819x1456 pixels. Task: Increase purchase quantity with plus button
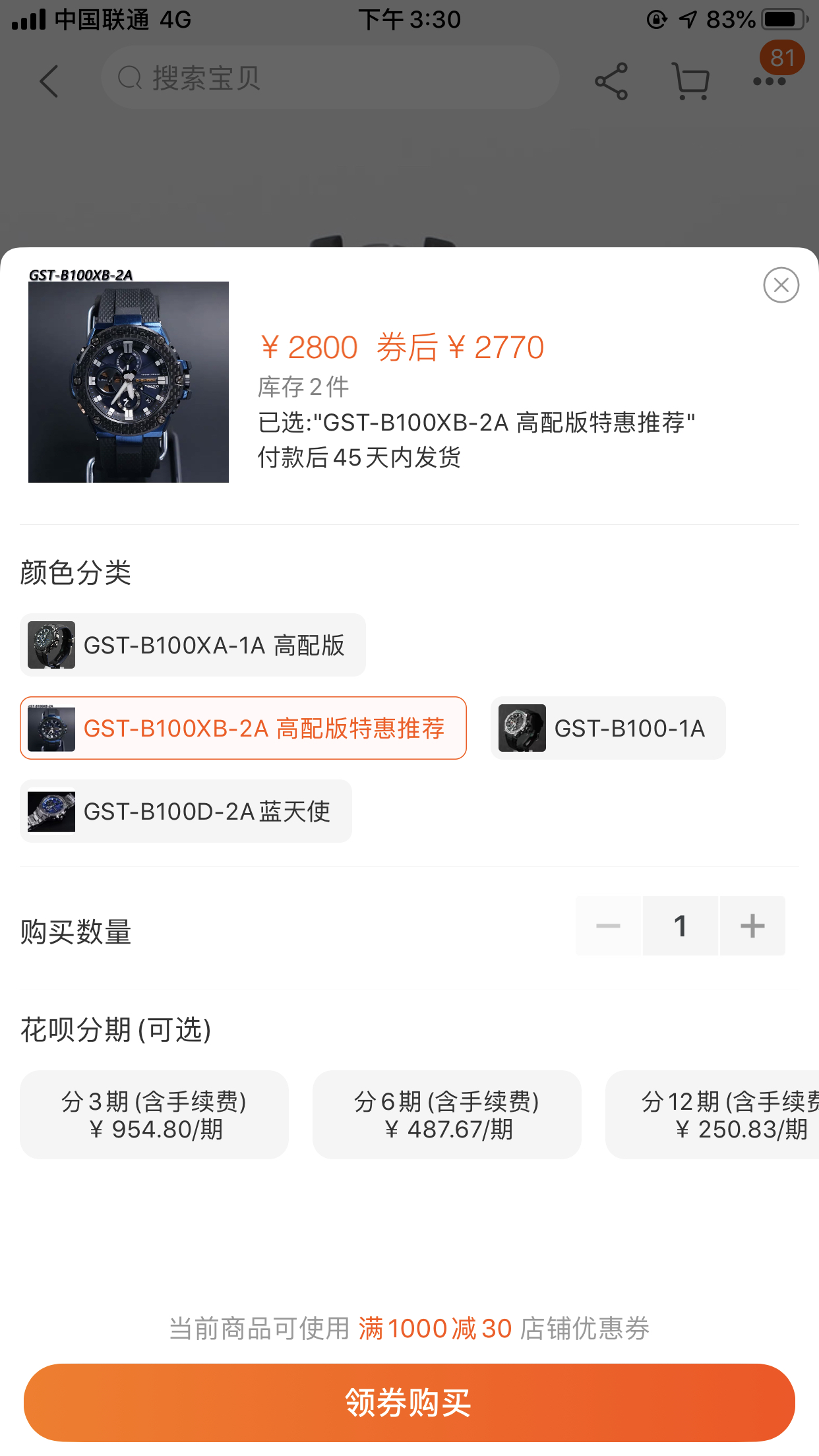pos(752,926)
